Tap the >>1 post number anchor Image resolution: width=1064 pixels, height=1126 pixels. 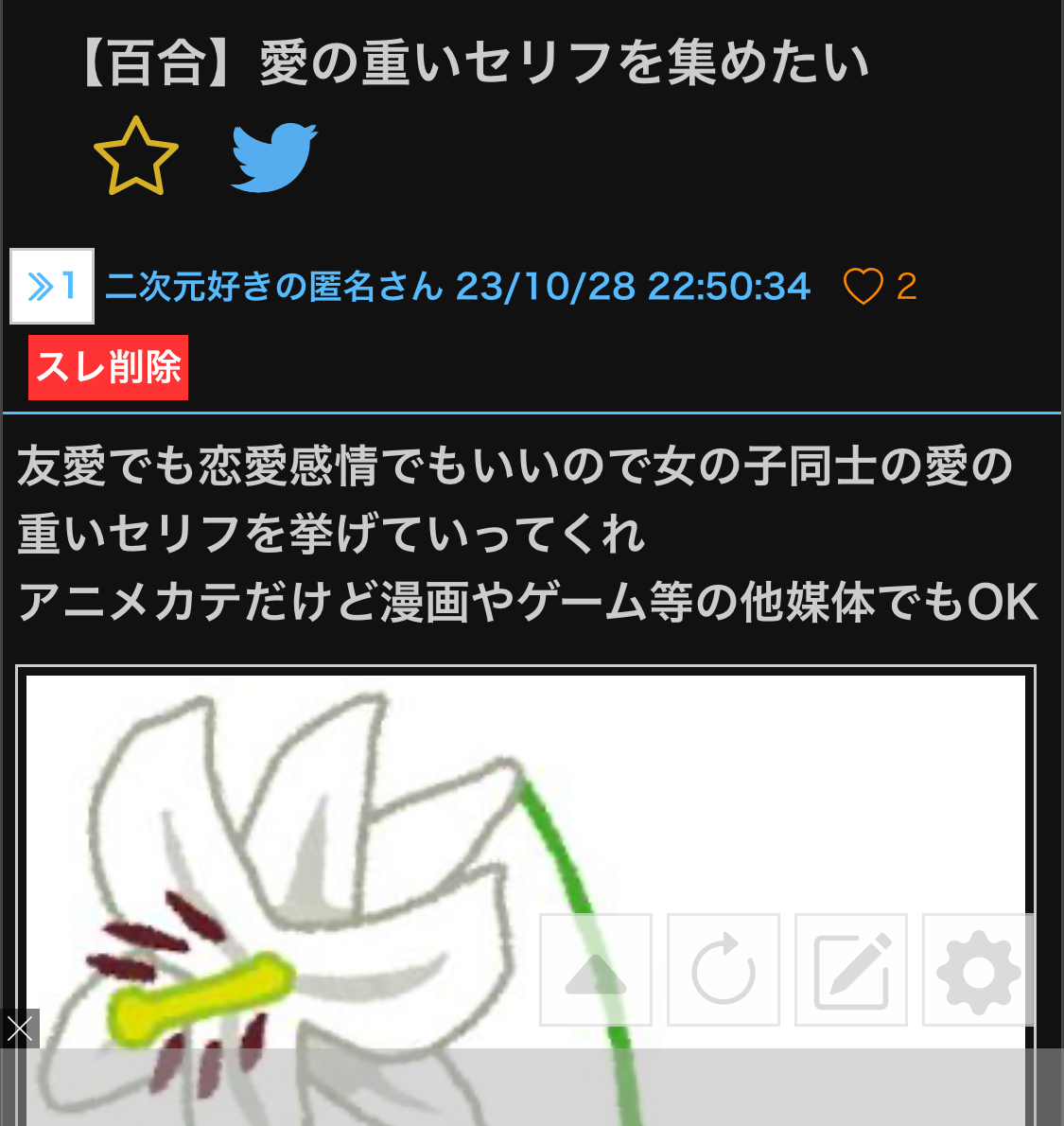pyautogui.click(x=52, y=286)
